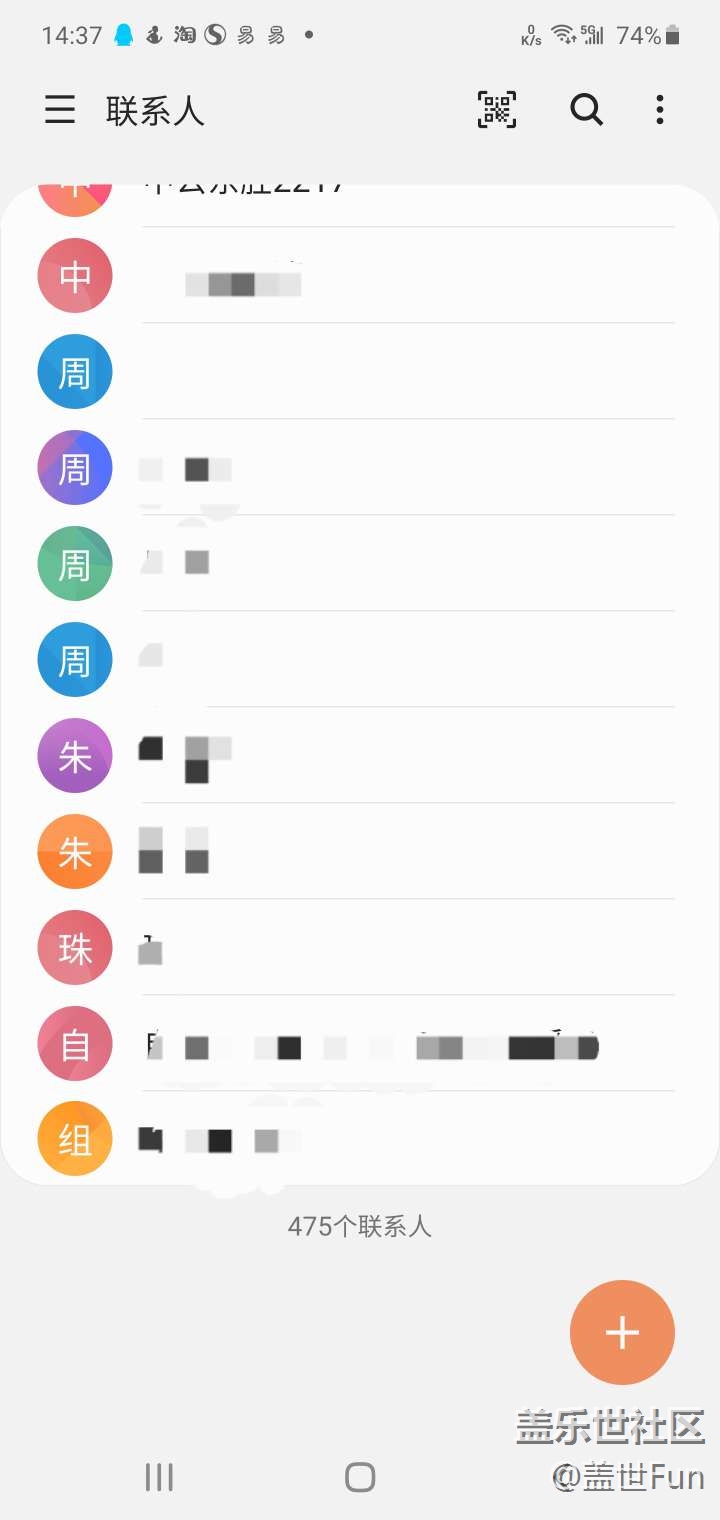Viewport: 720px width, 1520px height.
Task: Open the navigation drawer menu
Action: pyautogui.click(x=60, y=110)
